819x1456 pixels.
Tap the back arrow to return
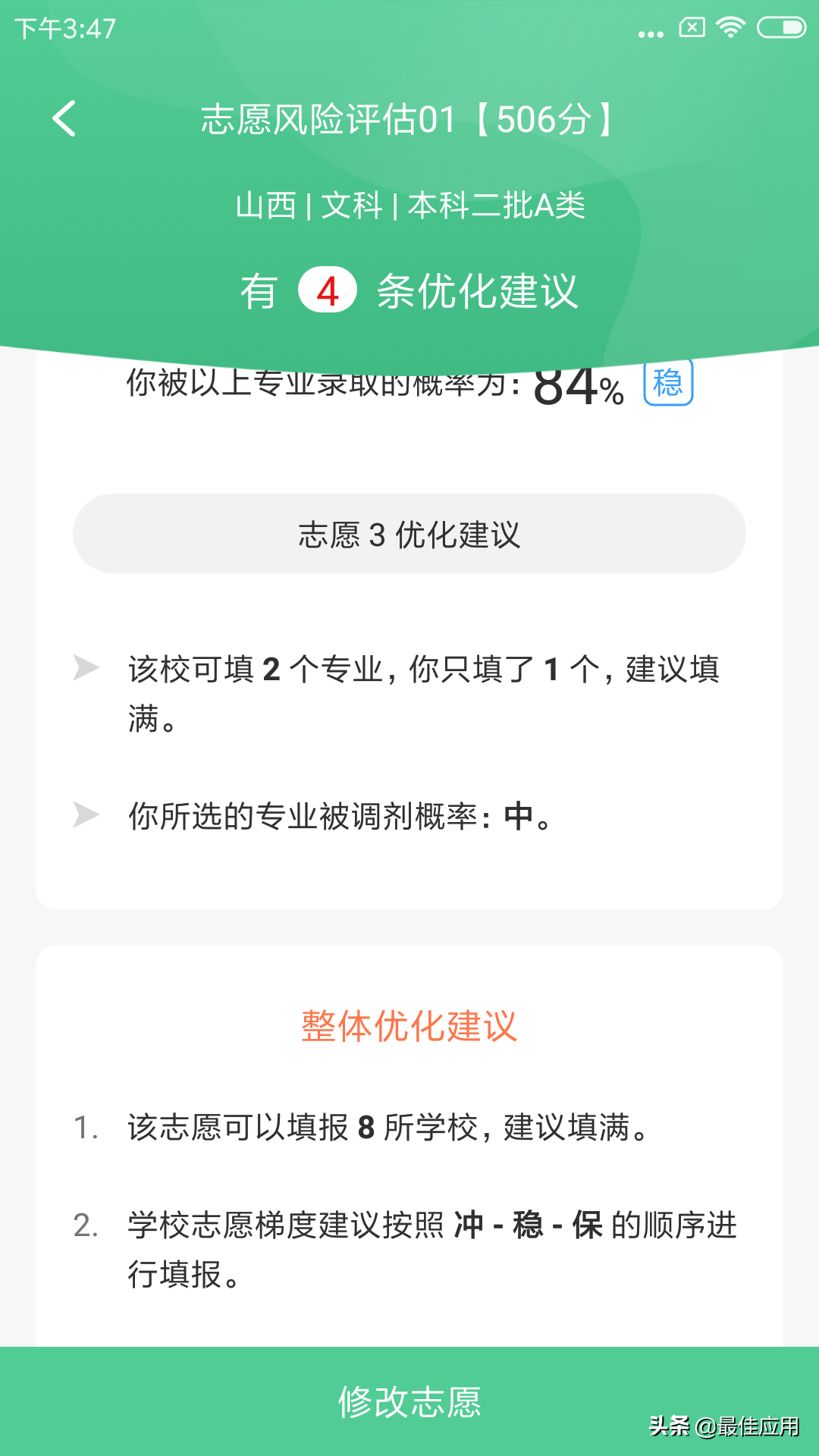pos(64,118)
